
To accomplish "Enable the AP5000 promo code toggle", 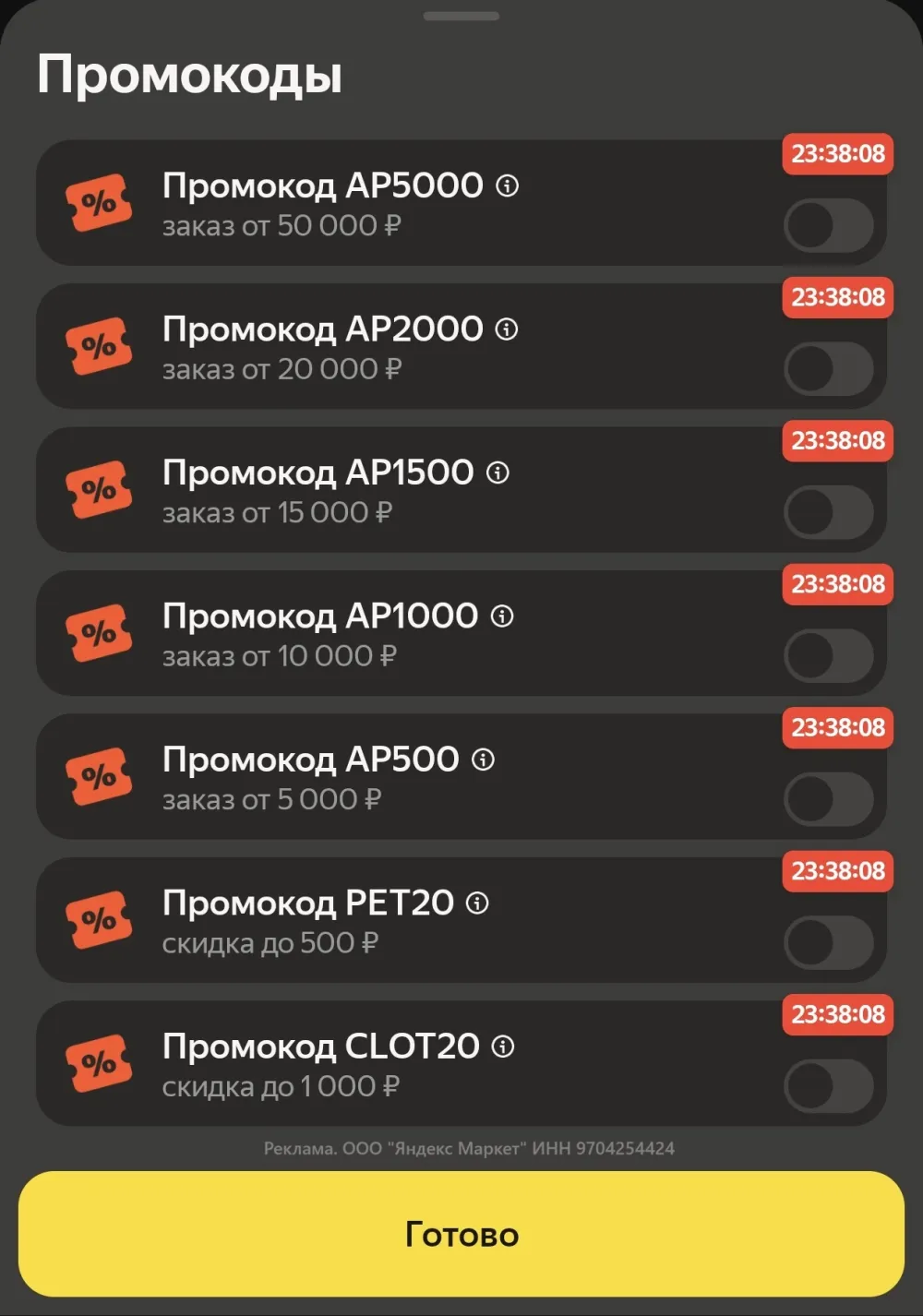I will point(828,225).
